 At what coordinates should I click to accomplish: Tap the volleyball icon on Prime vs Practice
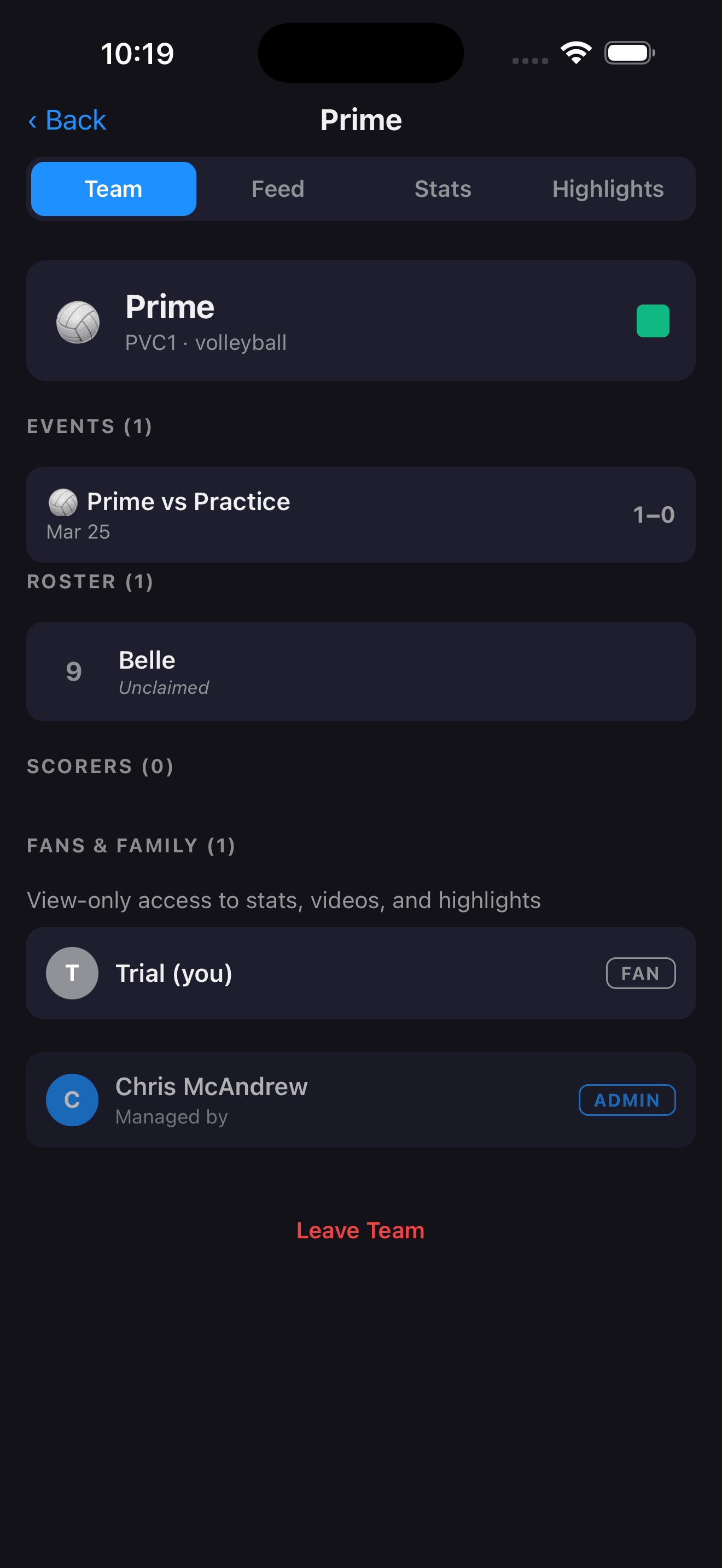(63, 502)
